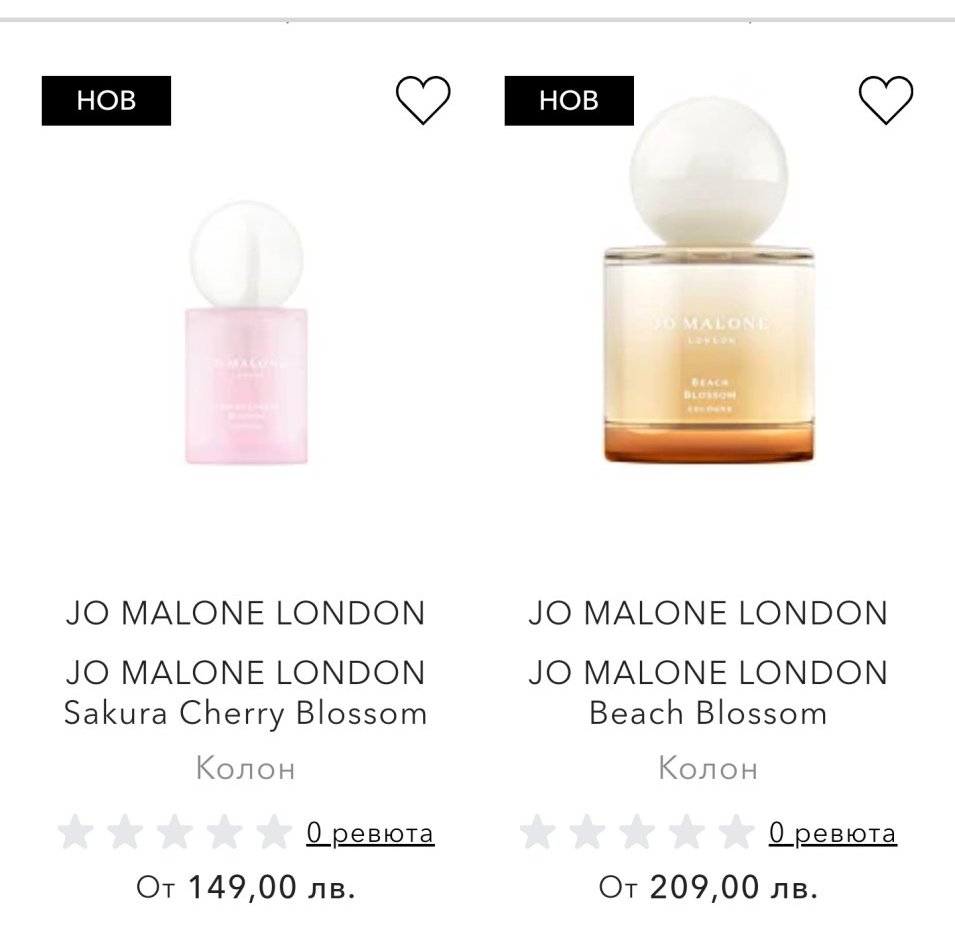The image size is (955, 930).
Task: Open Sakura Cherry Blossom product title
Action: click(246, 693)
